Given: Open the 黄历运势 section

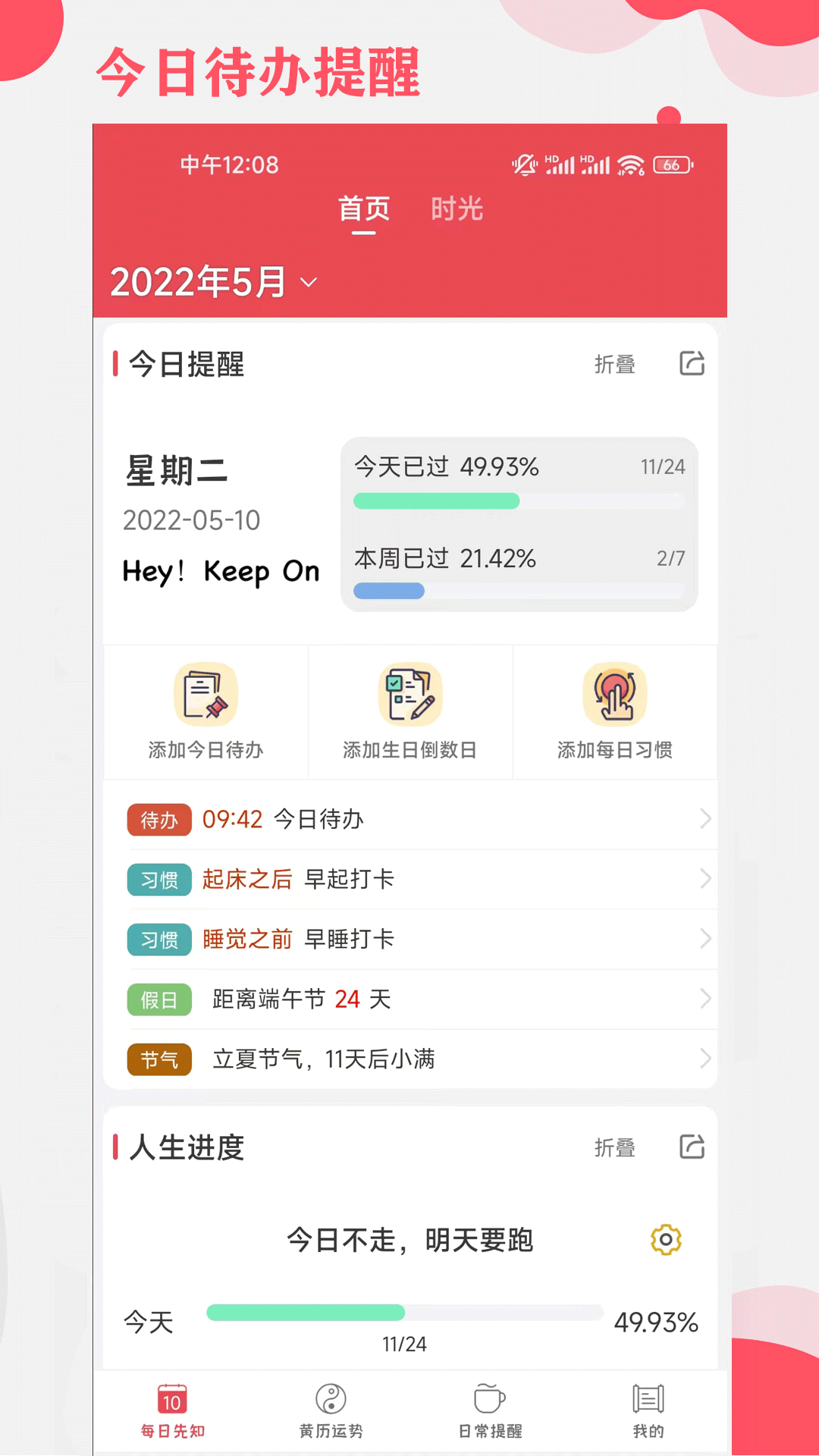Looking at the screenshot, I should (331, 1410).
